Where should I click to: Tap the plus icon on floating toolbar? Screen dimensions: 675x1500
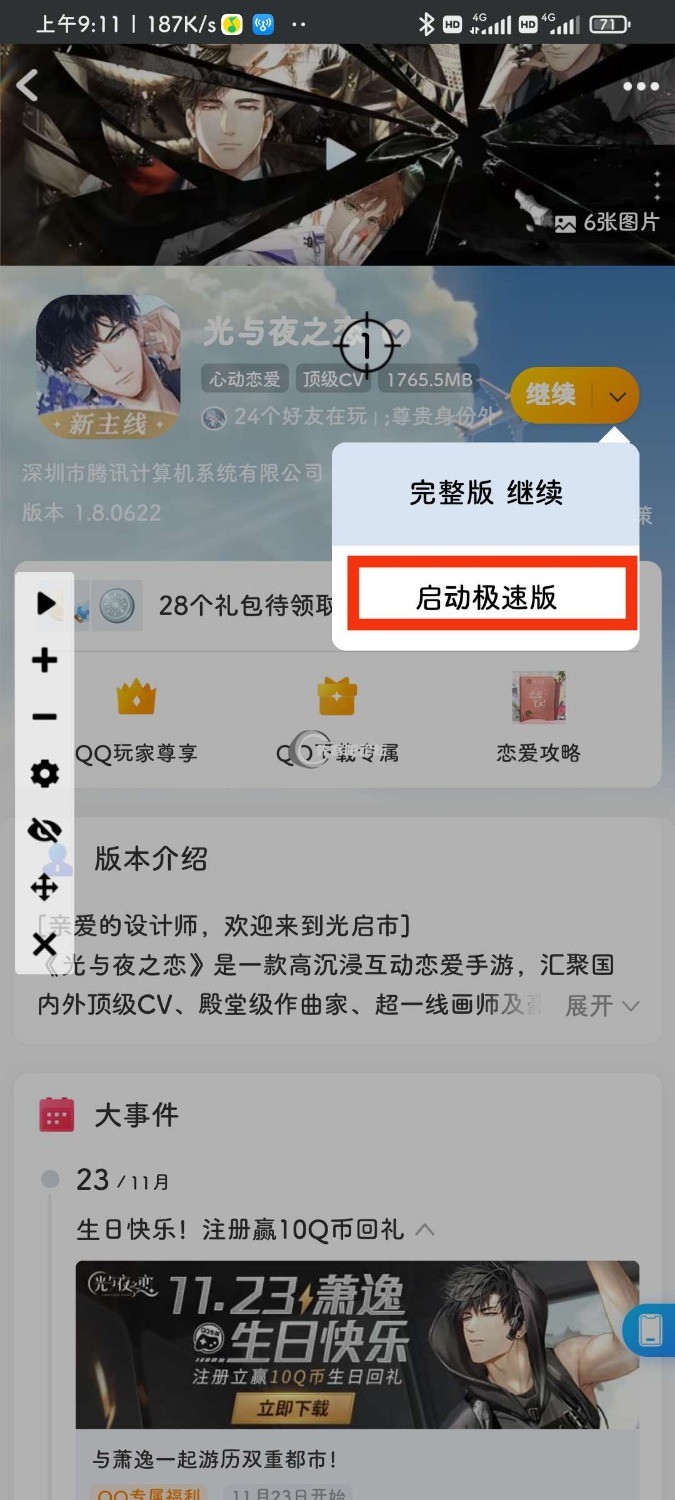45,660
